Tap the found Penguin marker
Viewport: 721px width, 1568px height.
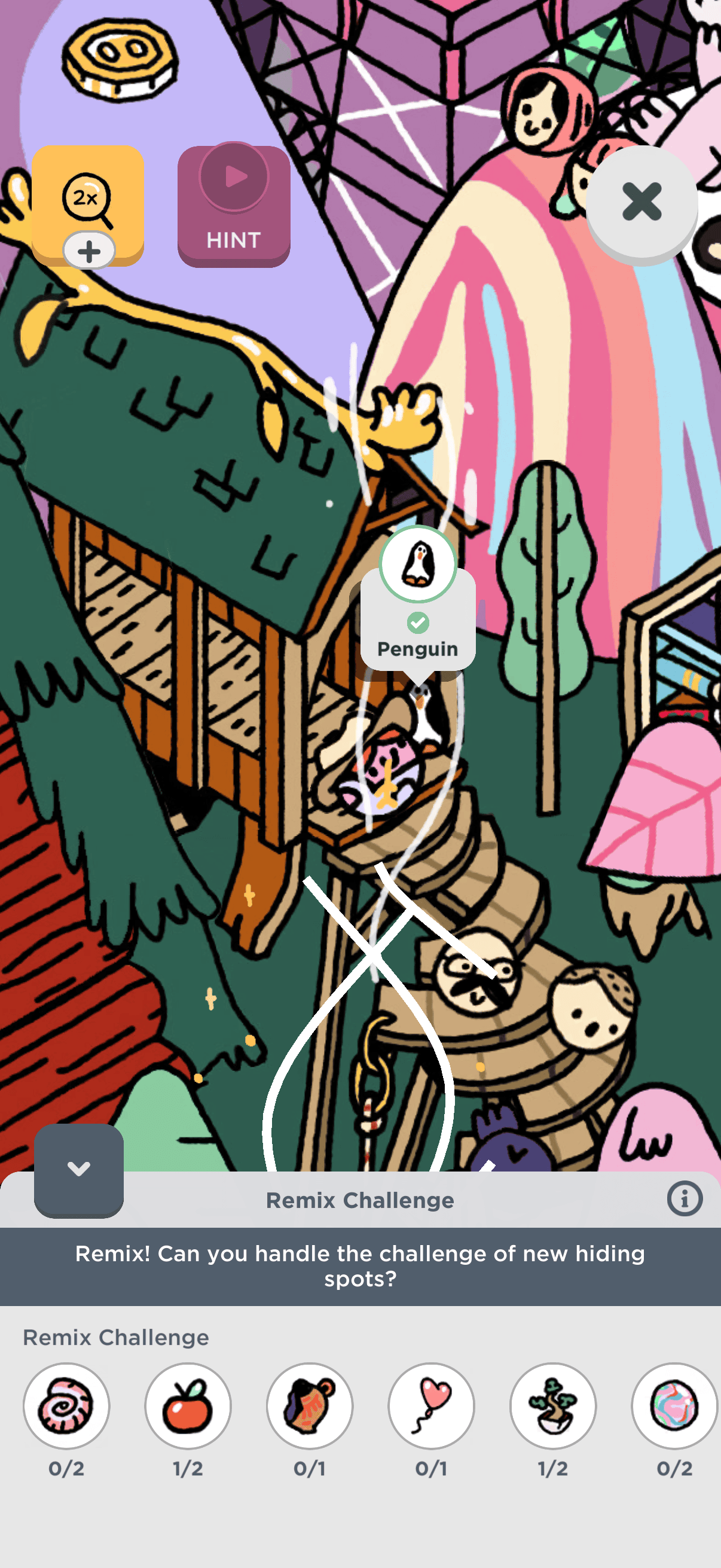(418, 565)
